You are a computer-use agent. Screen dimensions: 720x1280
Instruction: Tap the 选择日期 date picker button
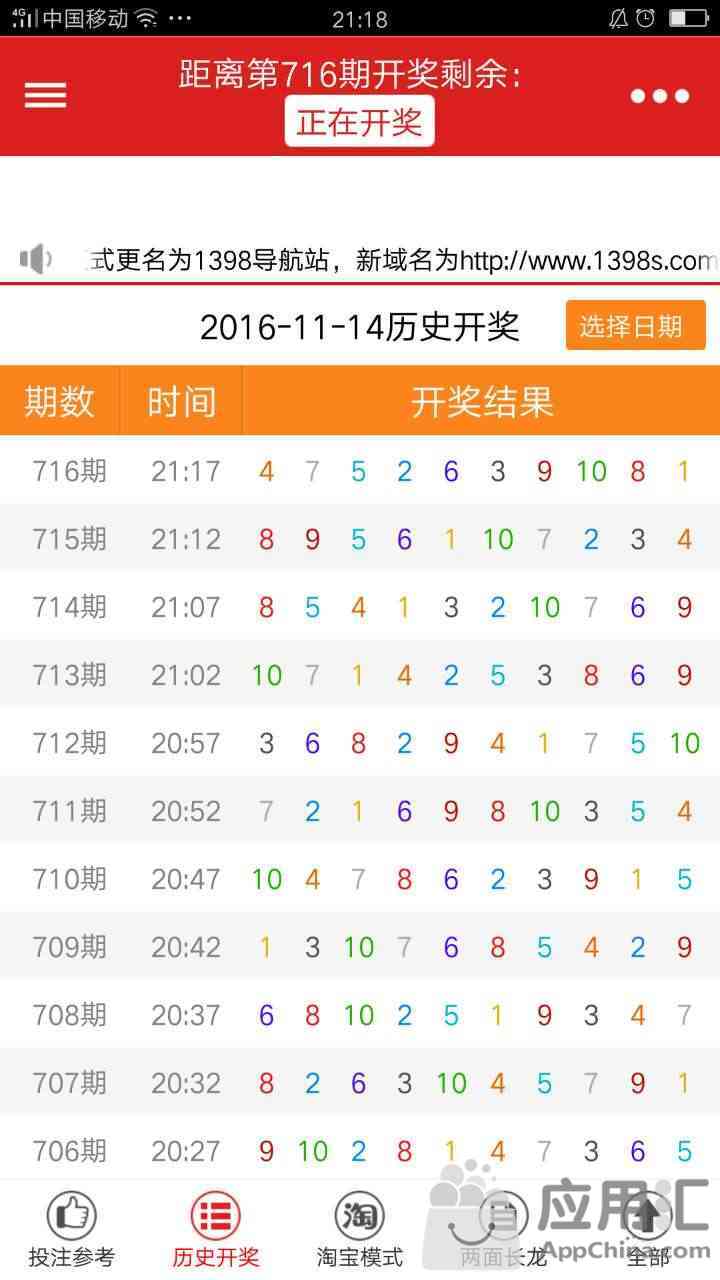coord(636,326)
